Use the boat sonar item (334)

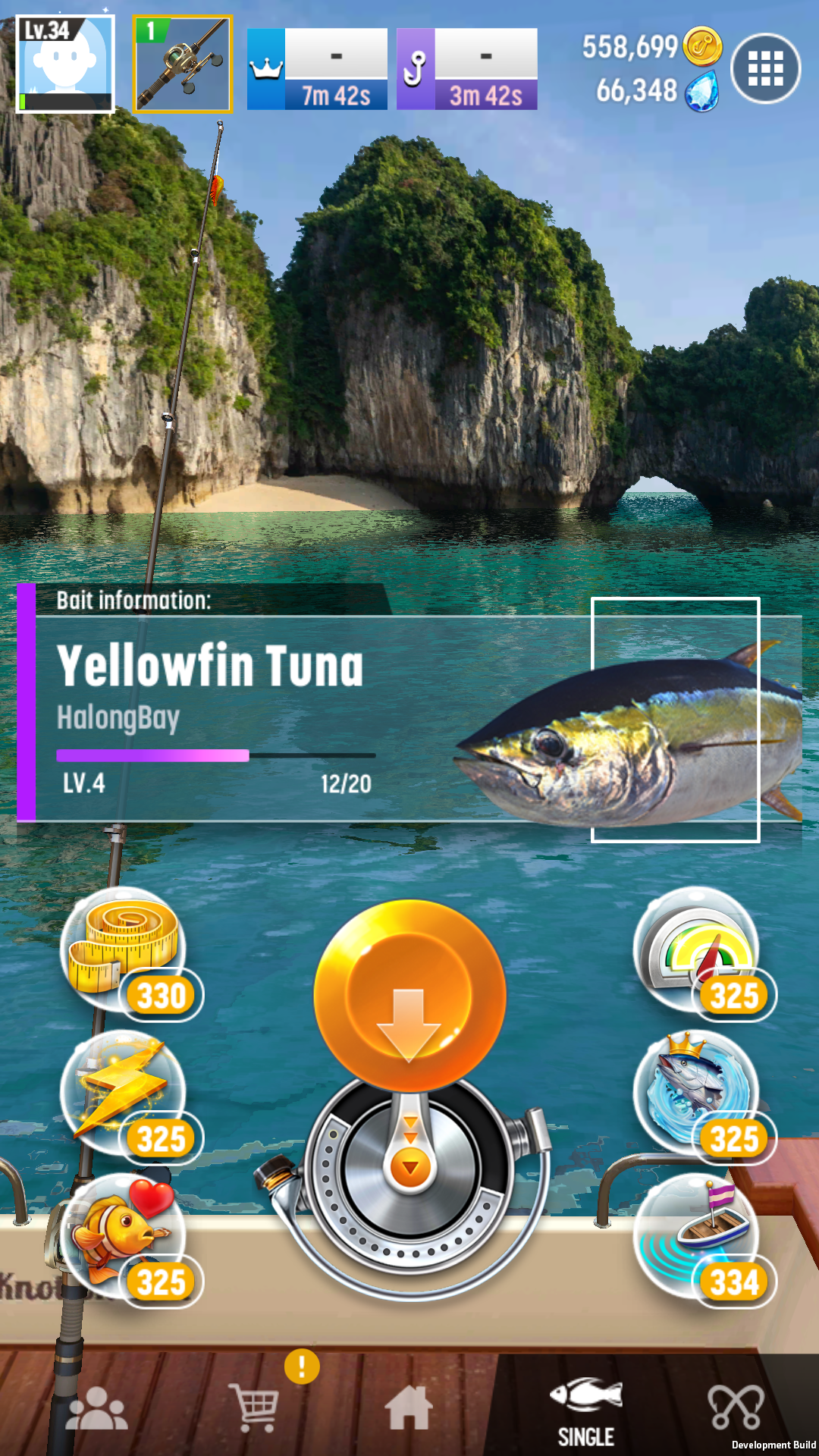click(x=698, y=1236)
